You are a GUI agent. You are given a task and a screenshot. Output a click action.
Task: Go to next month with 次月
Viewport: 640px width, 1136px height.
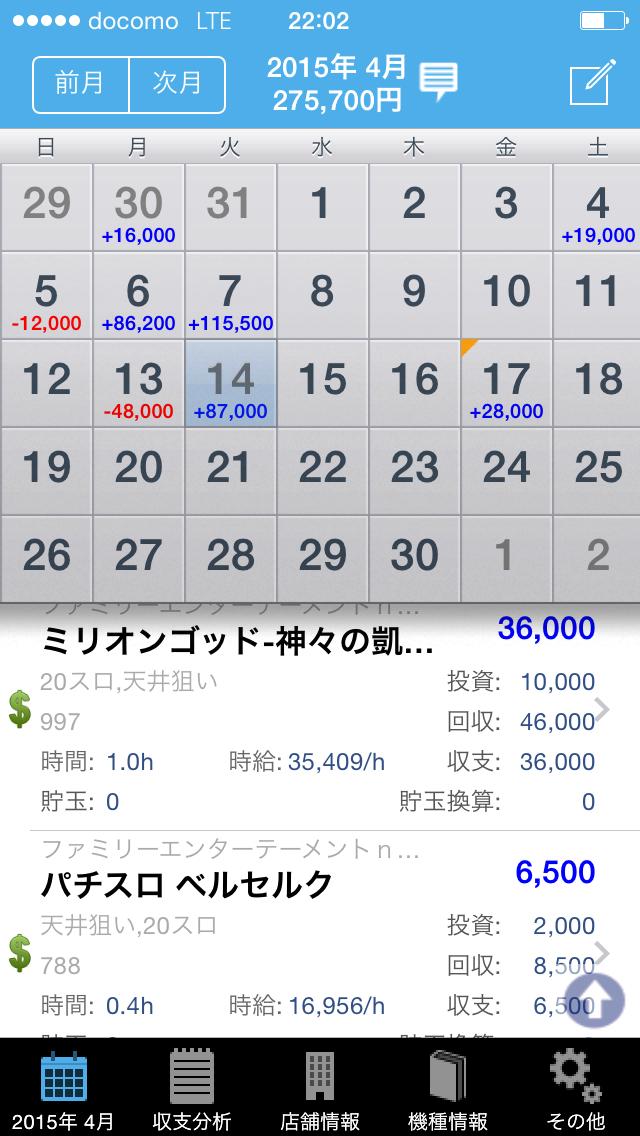pos(177,83)
